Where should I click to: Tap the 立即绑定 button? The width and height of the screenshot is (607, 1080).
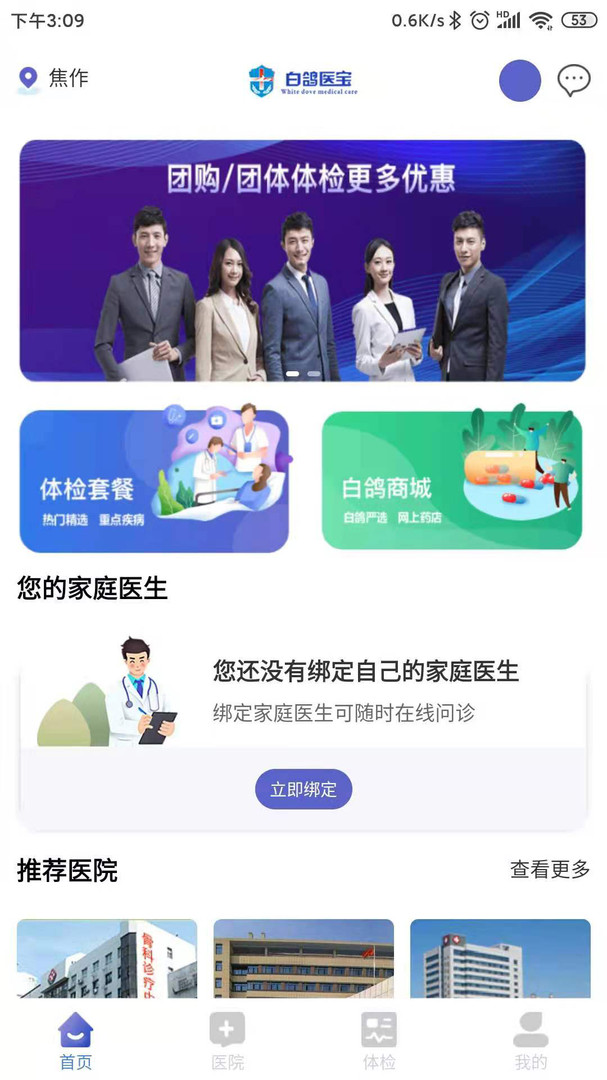tap(303, 789)
